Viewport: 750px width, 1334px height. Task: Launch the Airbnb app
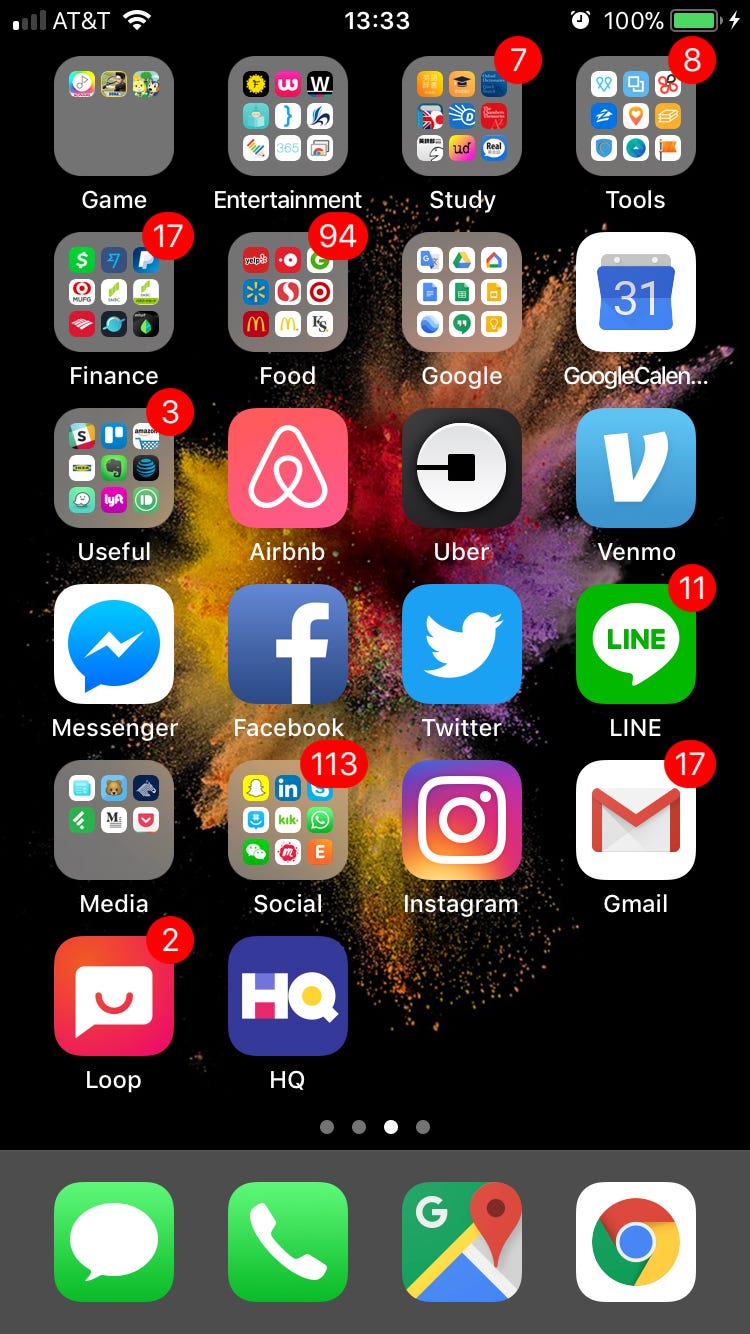click(x=288, y=468)
